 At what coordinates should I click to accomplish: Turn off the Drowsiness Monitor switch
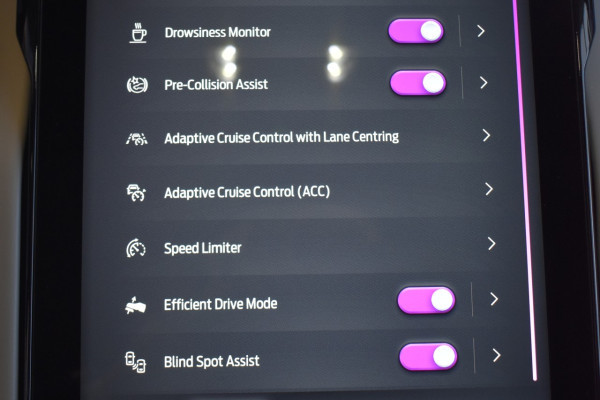click(416, 32)
